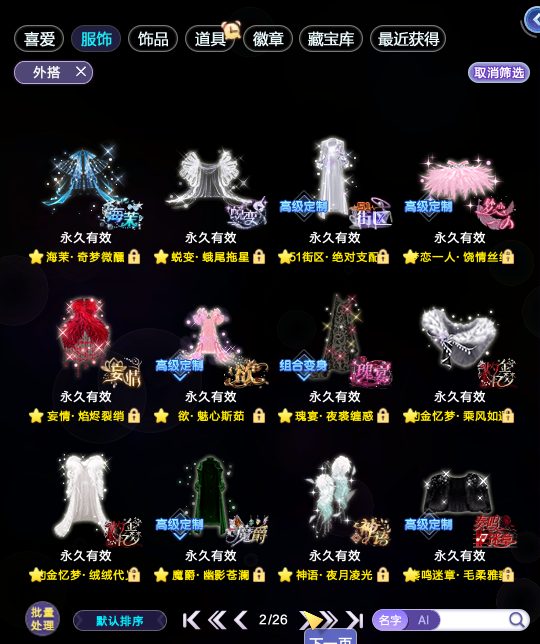This screenshot has width=540, height=644.
Task: Jump to the last page
Action: coord(355,620)
